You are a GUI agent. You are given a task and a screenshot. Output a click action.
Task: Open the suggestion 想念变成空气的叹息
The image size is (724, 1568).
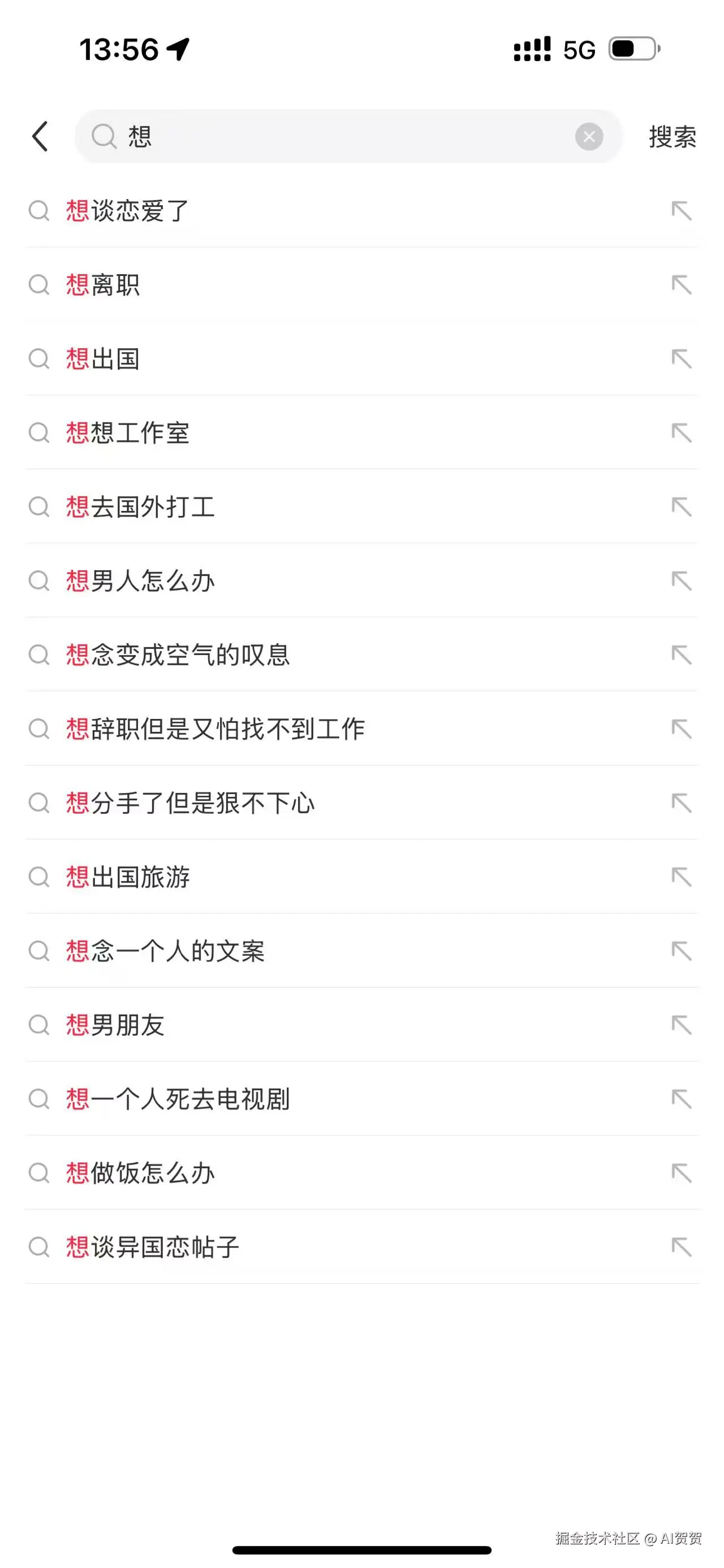click(178, 655)
